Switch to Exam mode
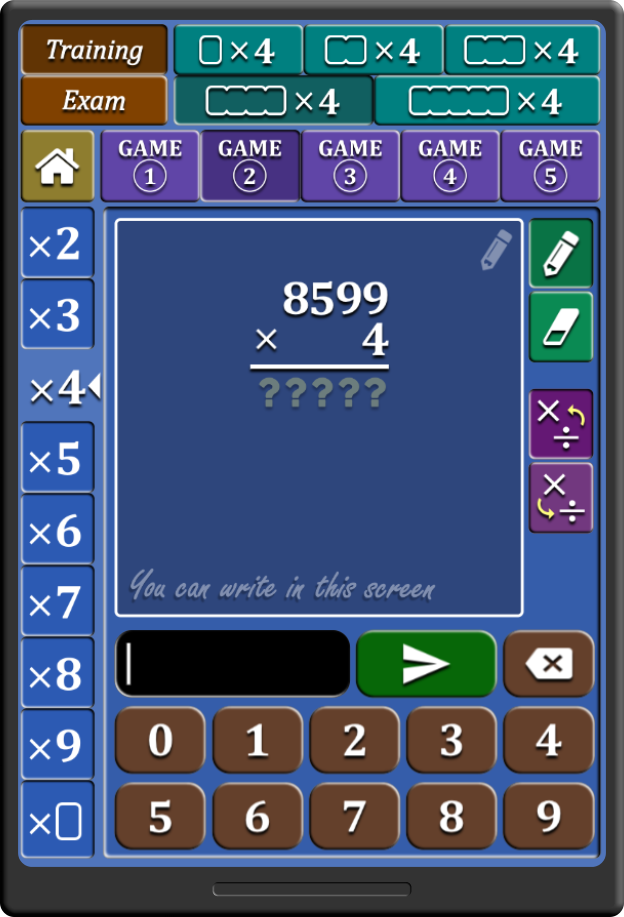Viewport: 624px width, 917px height. [94, 101]
